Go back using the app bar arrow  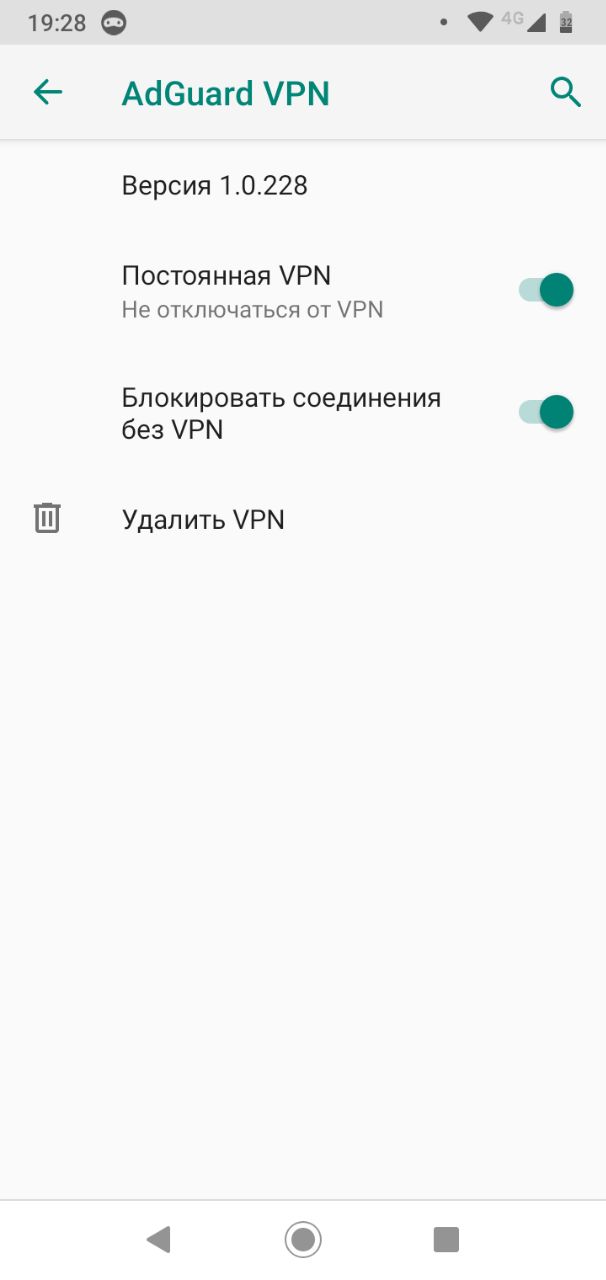pos(48,93)
